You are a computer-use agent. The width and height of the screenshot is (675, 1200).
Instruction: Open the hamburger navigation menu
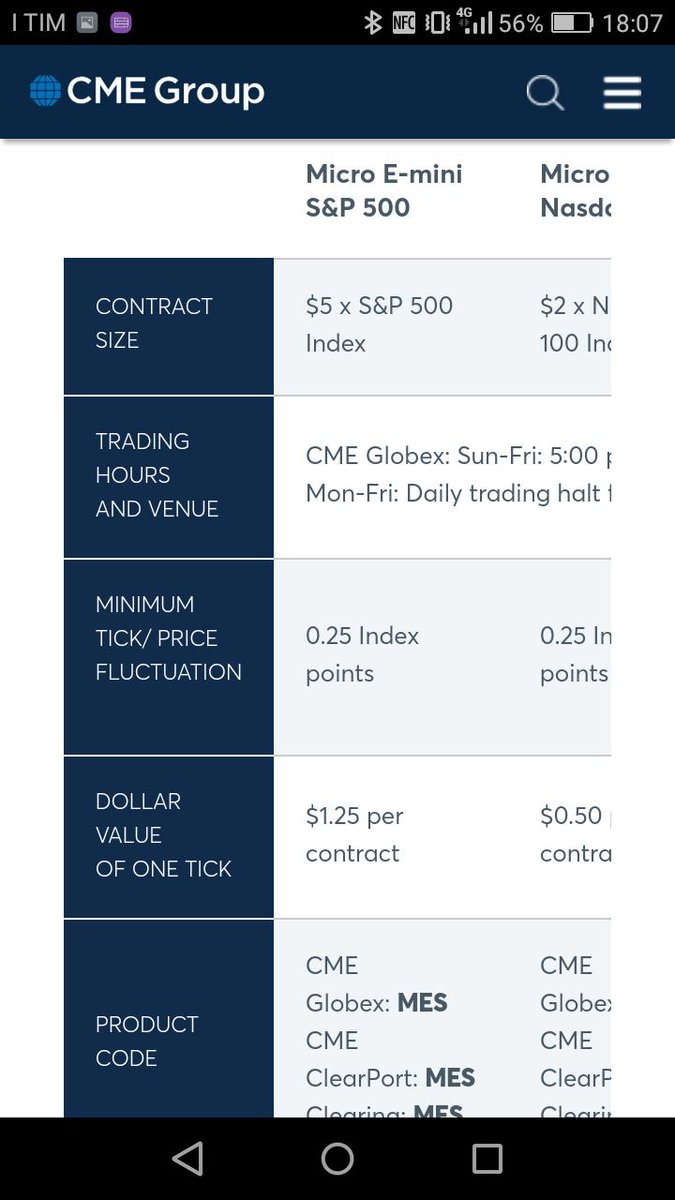coord(622,93)
